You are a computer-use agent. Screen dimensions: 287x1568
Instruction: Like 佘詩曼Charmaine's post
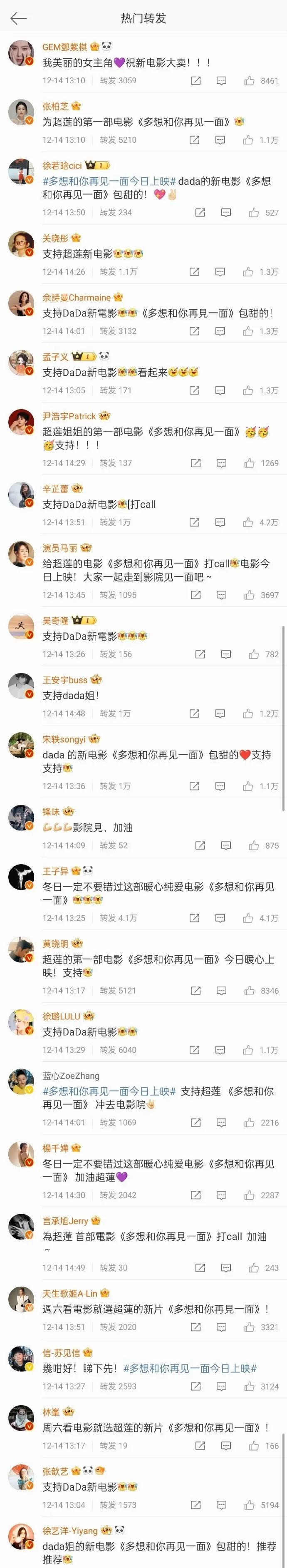[x=248, y=331]
